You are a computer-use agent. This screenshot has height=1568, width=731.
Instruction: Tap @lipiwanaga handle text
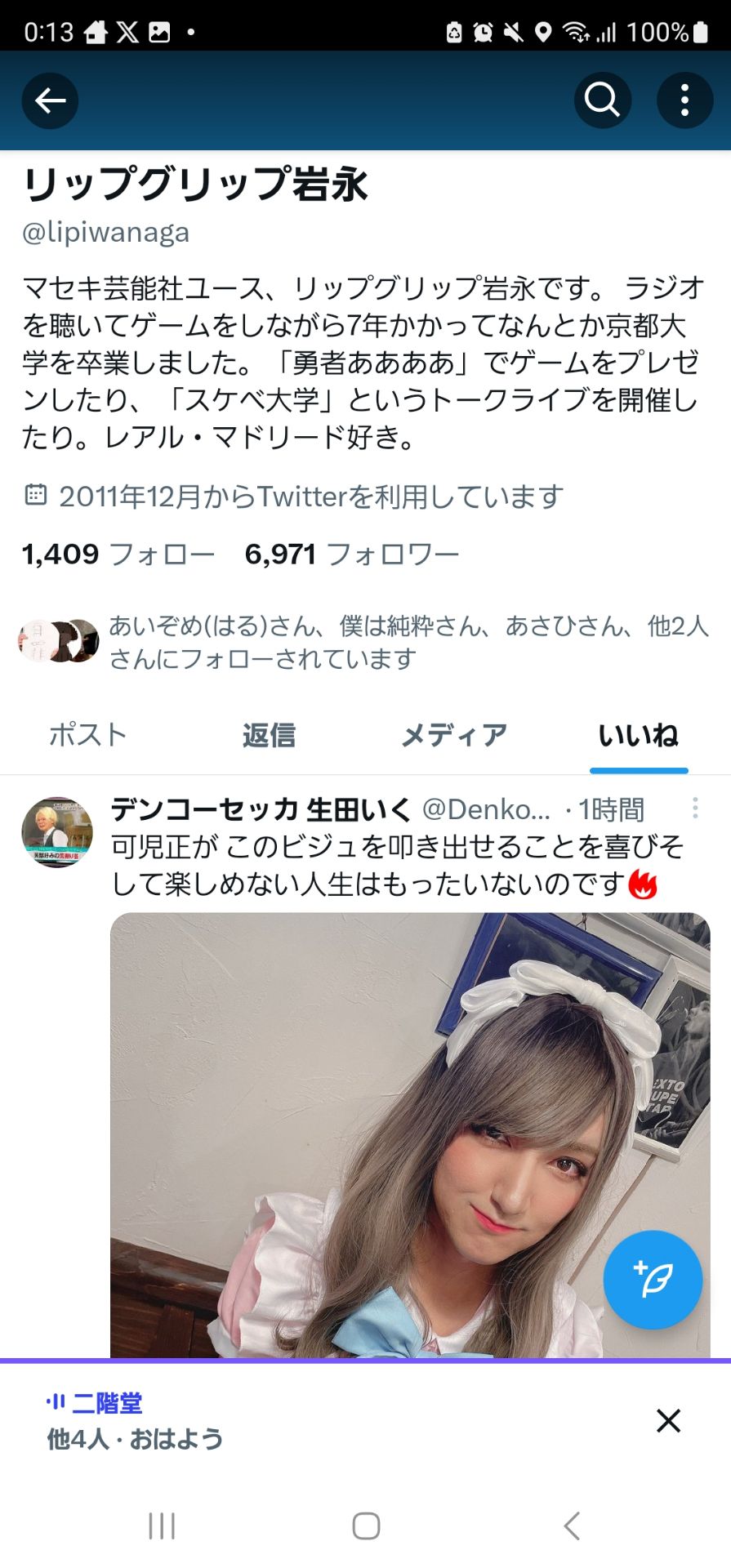105,233
